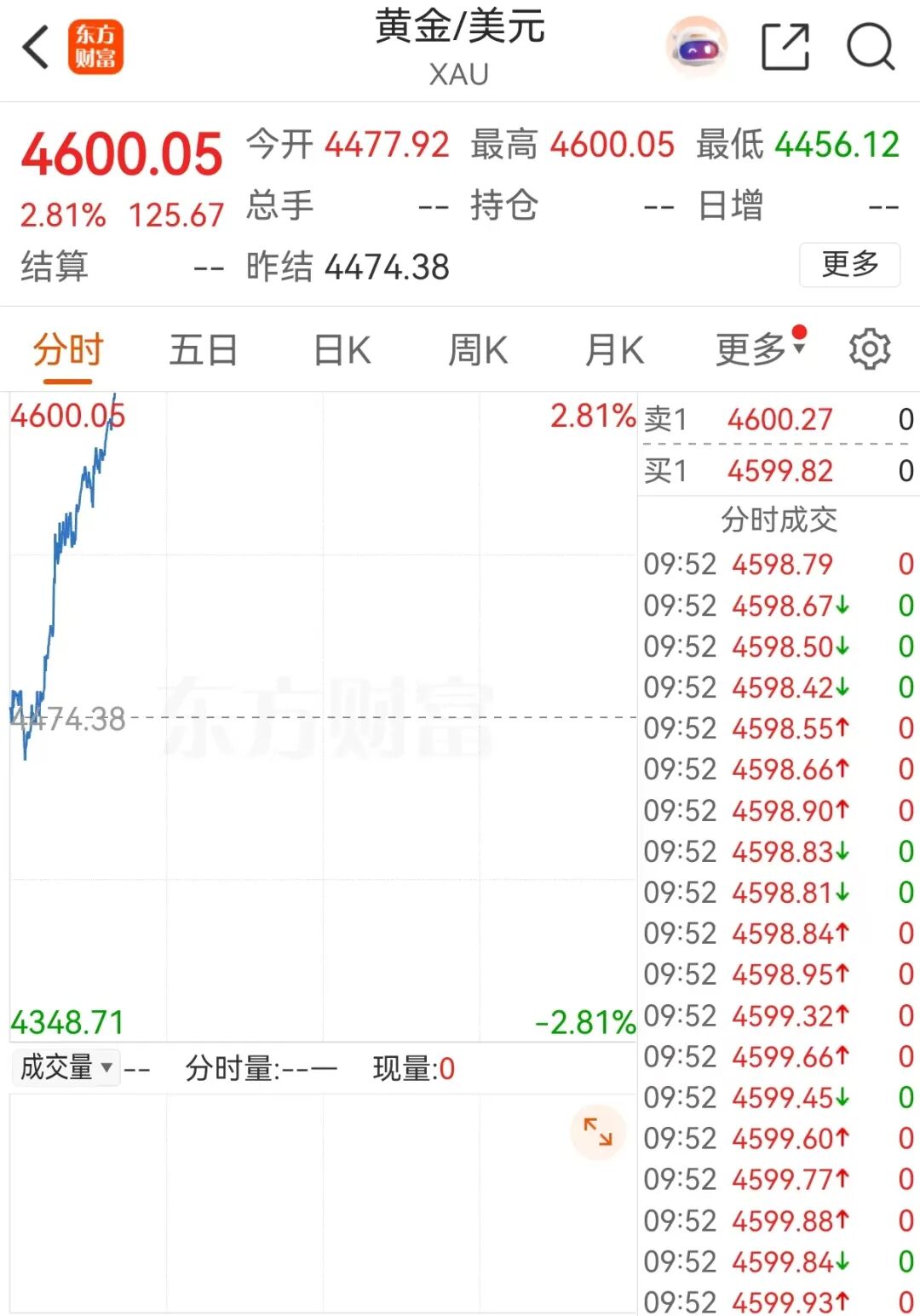The height and width of the screenshot is (1316, 920).
Task: Expand the 更多 chart period dropdown
Action: 759,349
